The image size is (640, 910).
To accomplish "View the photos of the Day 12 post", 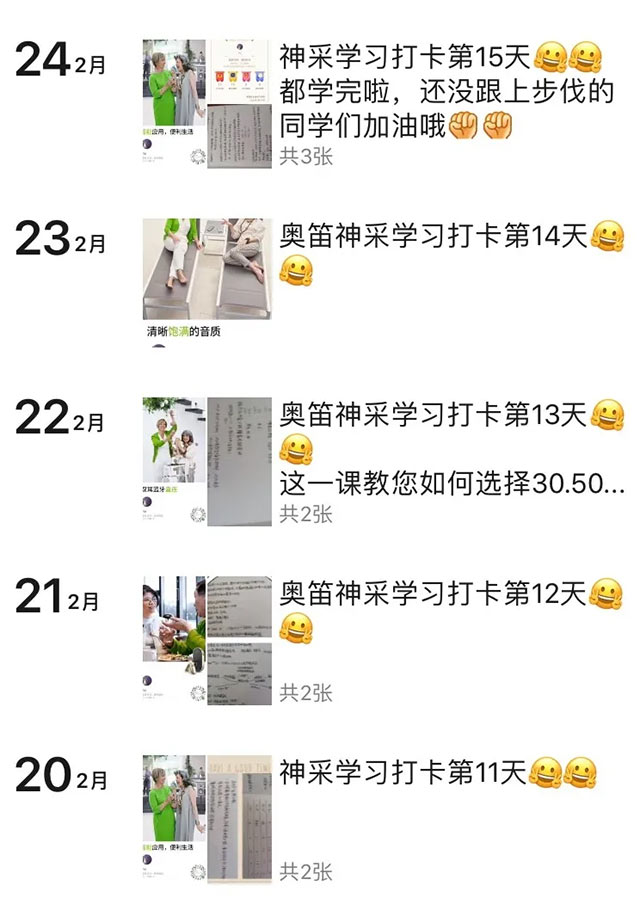I will click(x=207, y=640).
